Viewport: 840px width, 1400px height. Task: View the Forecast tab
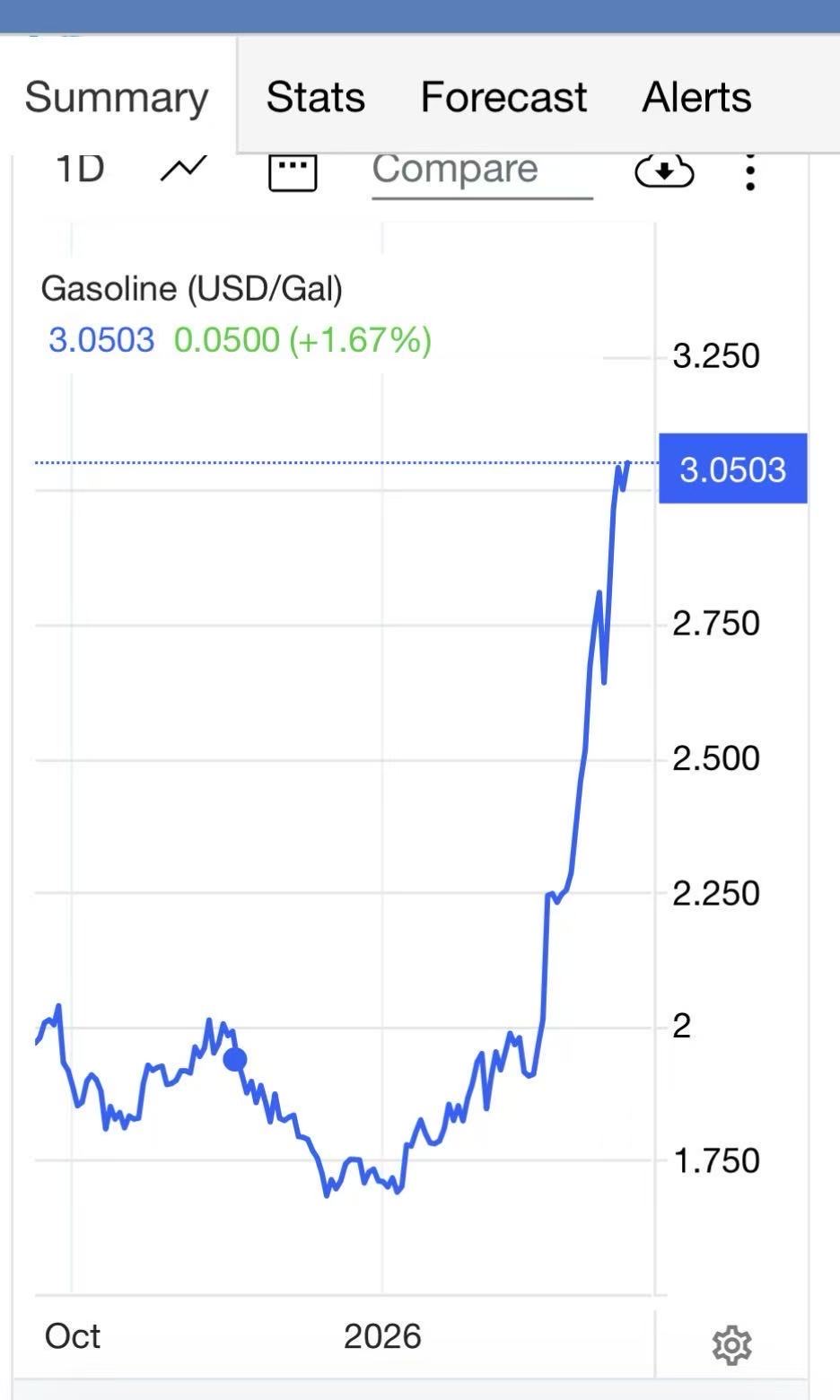[x=503, y=97]
